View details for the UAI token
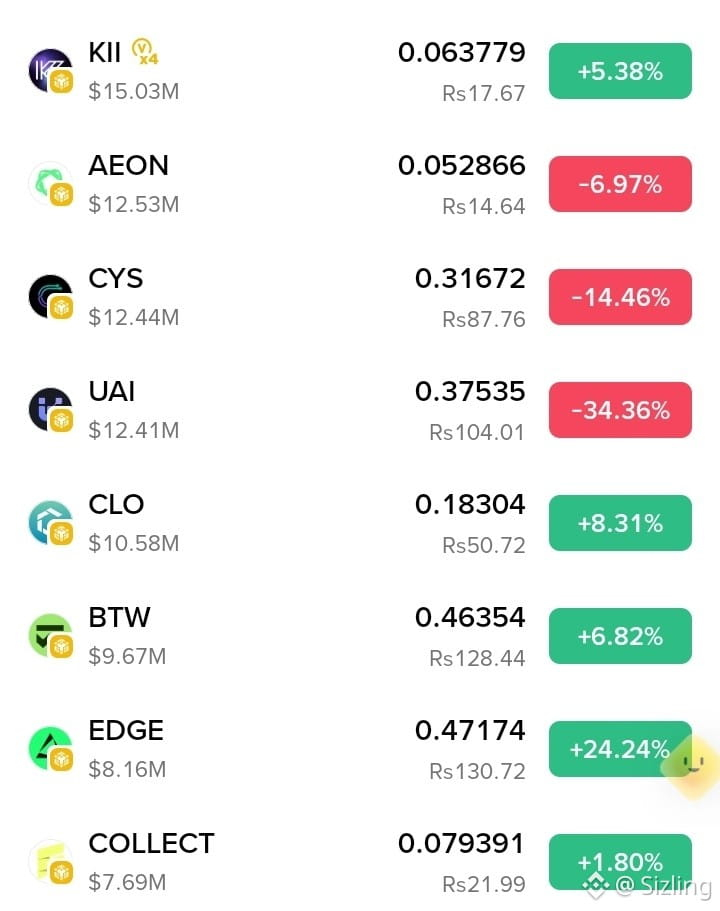Viewport: 720px width, 911px height. pyautogui.click(x=360, y=410)
